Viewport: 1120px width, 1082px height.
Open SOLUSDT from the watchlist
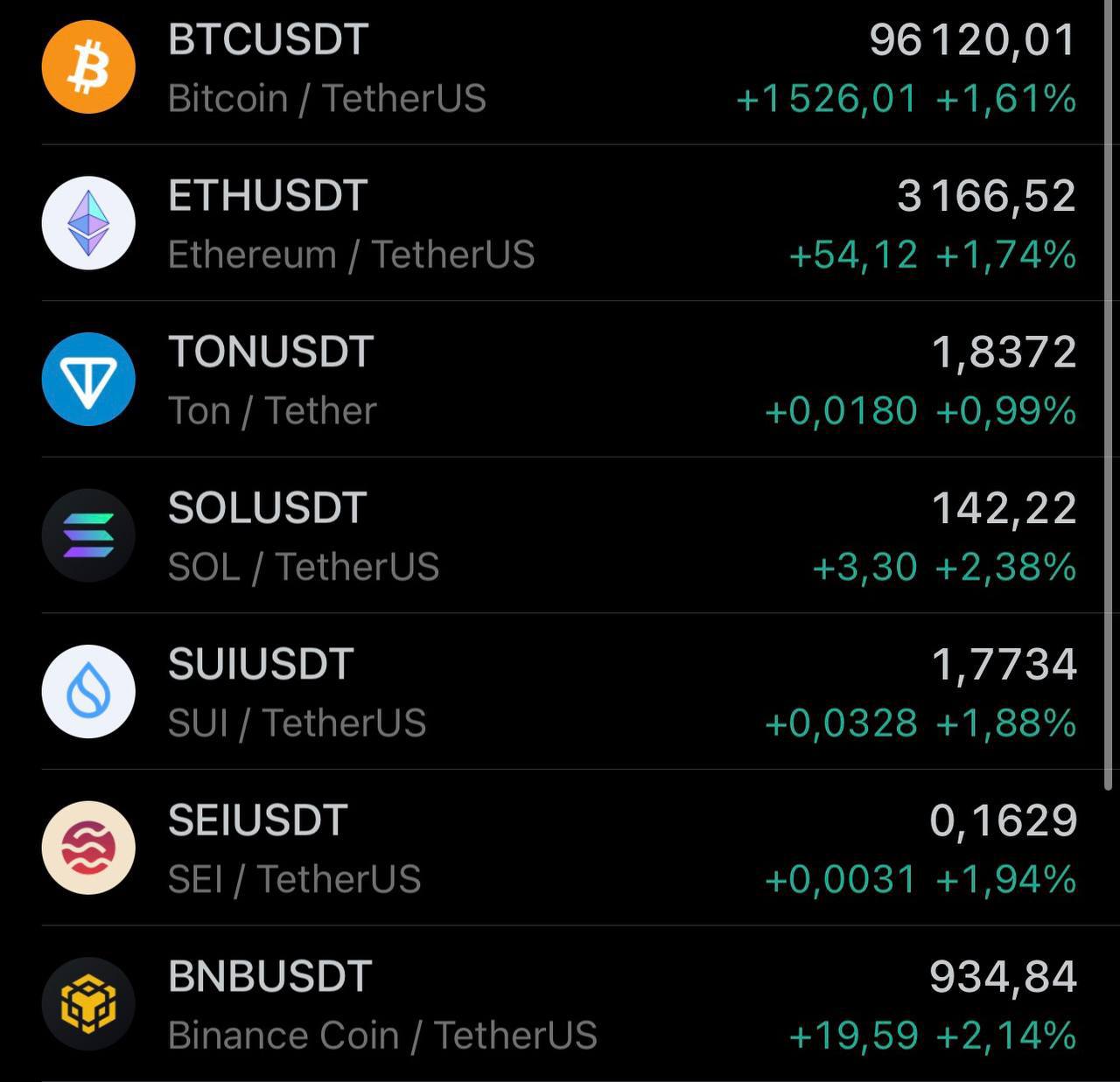tap(560, 536)
